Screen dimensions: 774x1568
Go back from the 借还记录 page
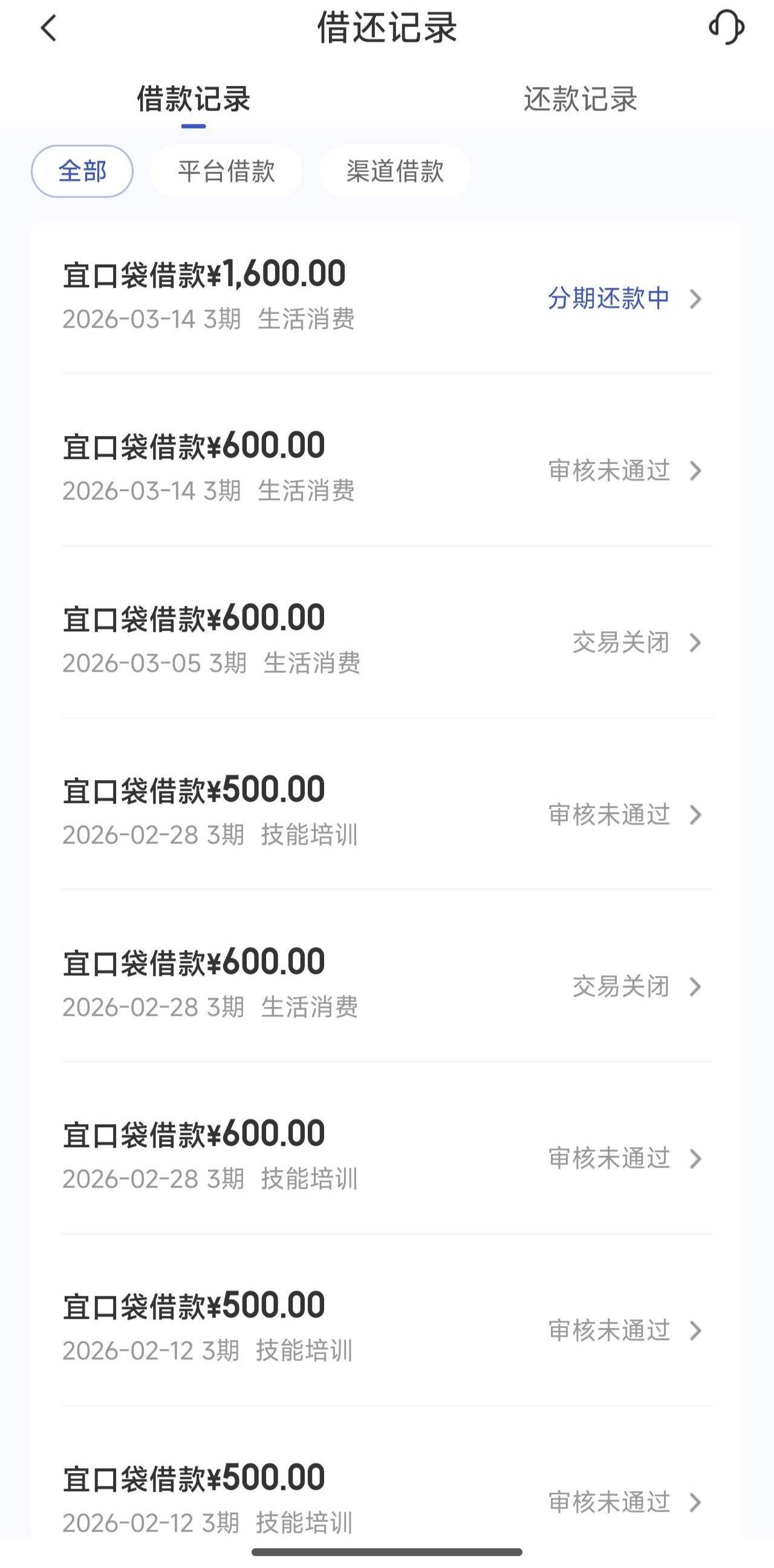click(49, 28)
